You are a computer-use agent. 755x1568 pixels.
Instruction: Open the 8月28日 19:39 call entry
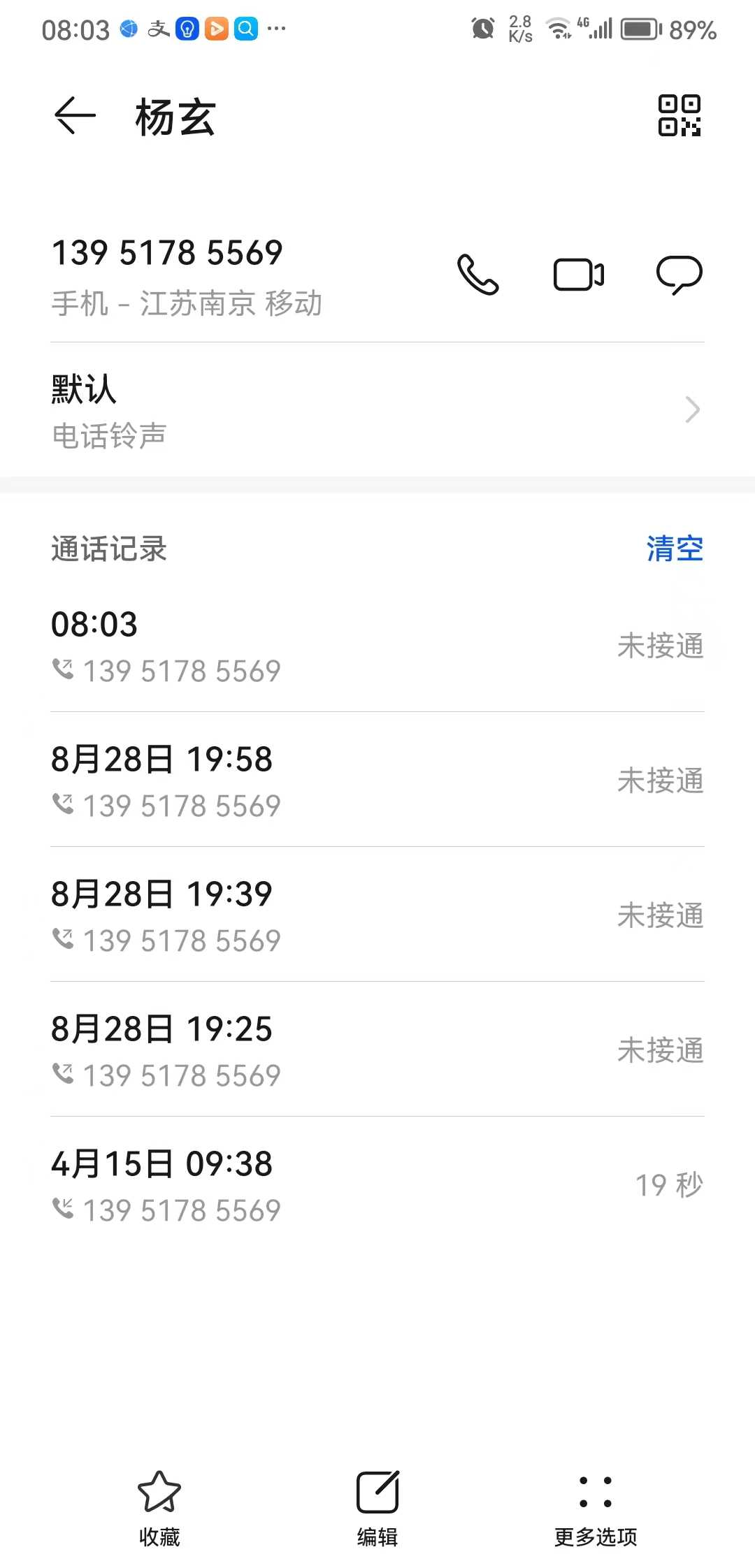(377, 915)
